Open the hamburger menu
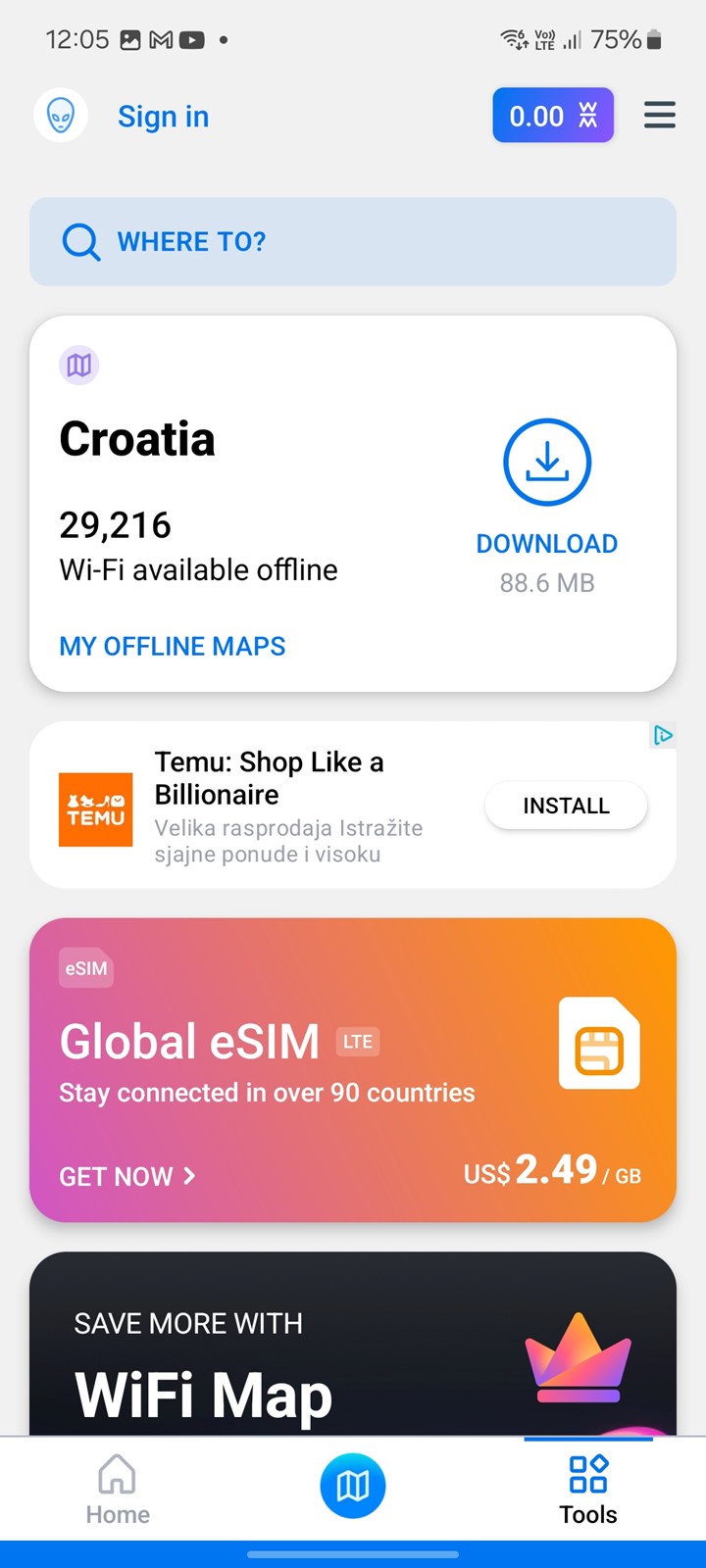The image size is (706, 1568). [x=660, y=116]
